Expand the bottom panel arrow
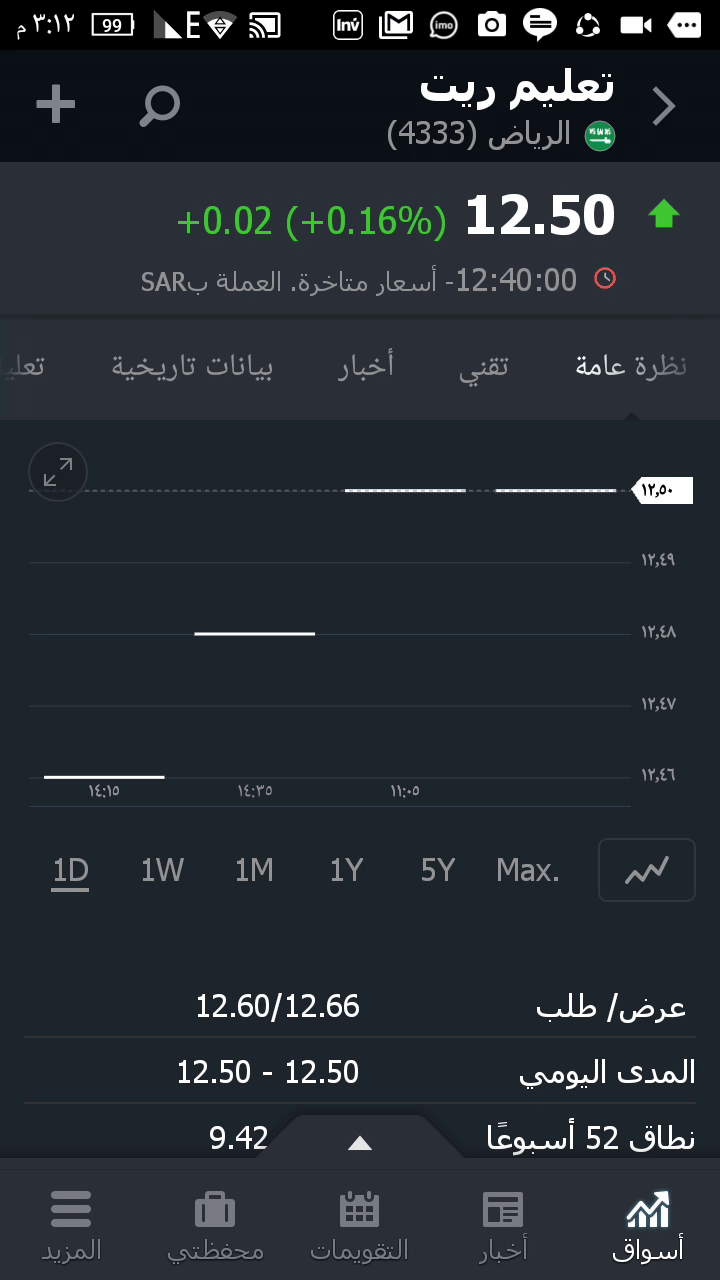Viewport: 720px width, 1280px height. tap(360, 1143)
